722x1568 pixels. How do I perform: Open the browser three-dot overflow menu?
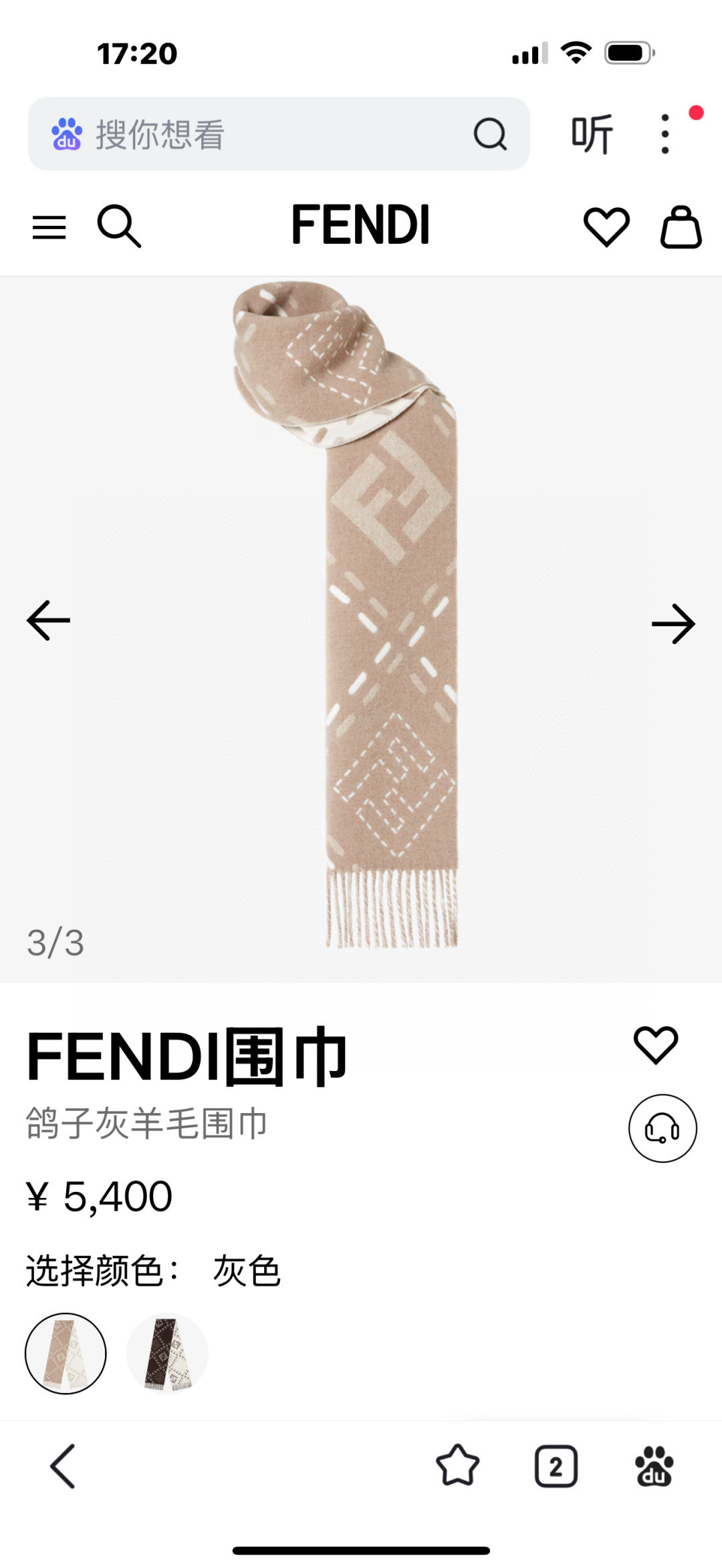pyautogui.click(x=665, y=134)
